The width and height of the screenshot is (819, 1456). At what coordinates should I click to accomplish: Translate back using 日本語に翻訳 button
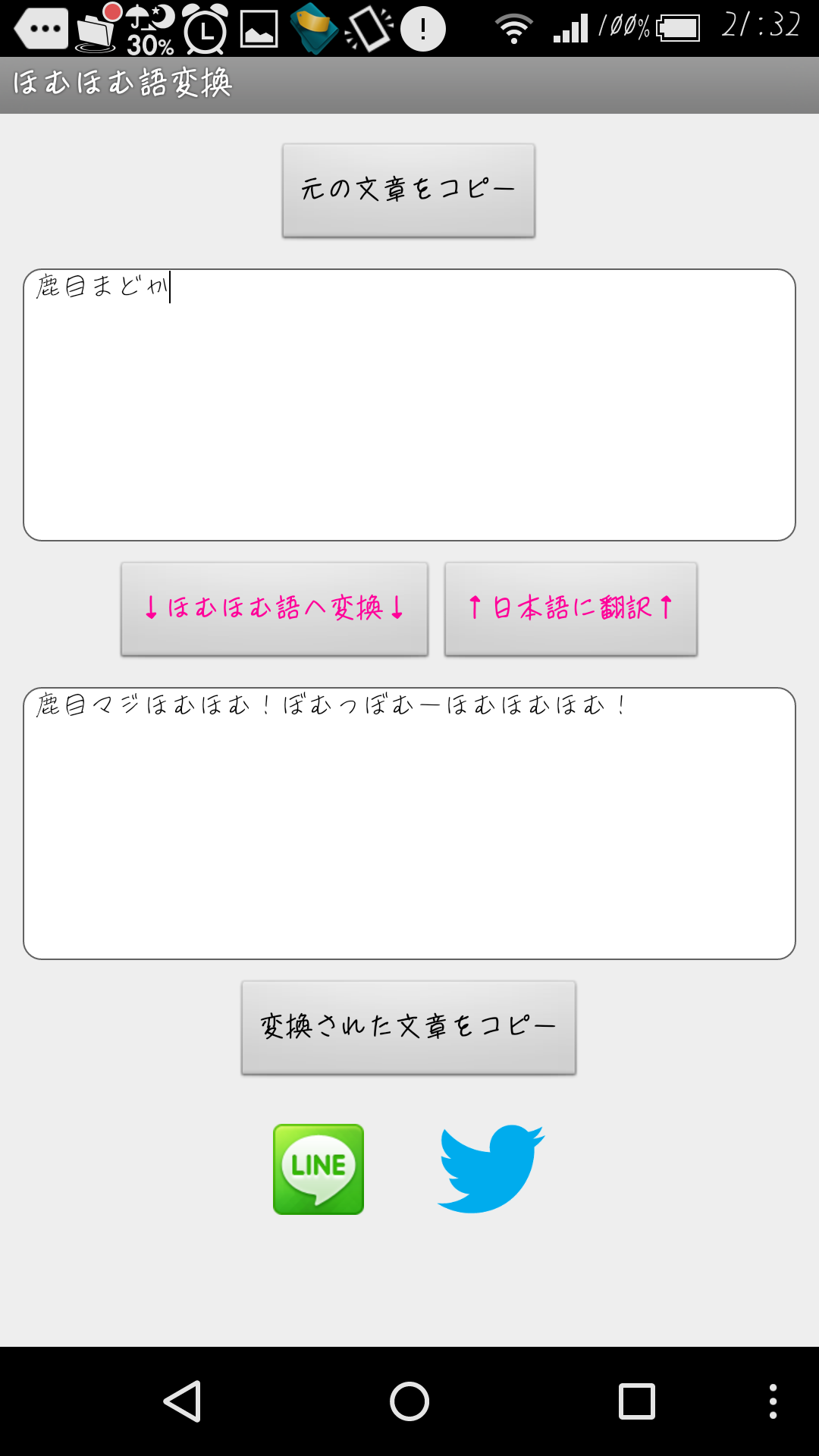point(570,608)
